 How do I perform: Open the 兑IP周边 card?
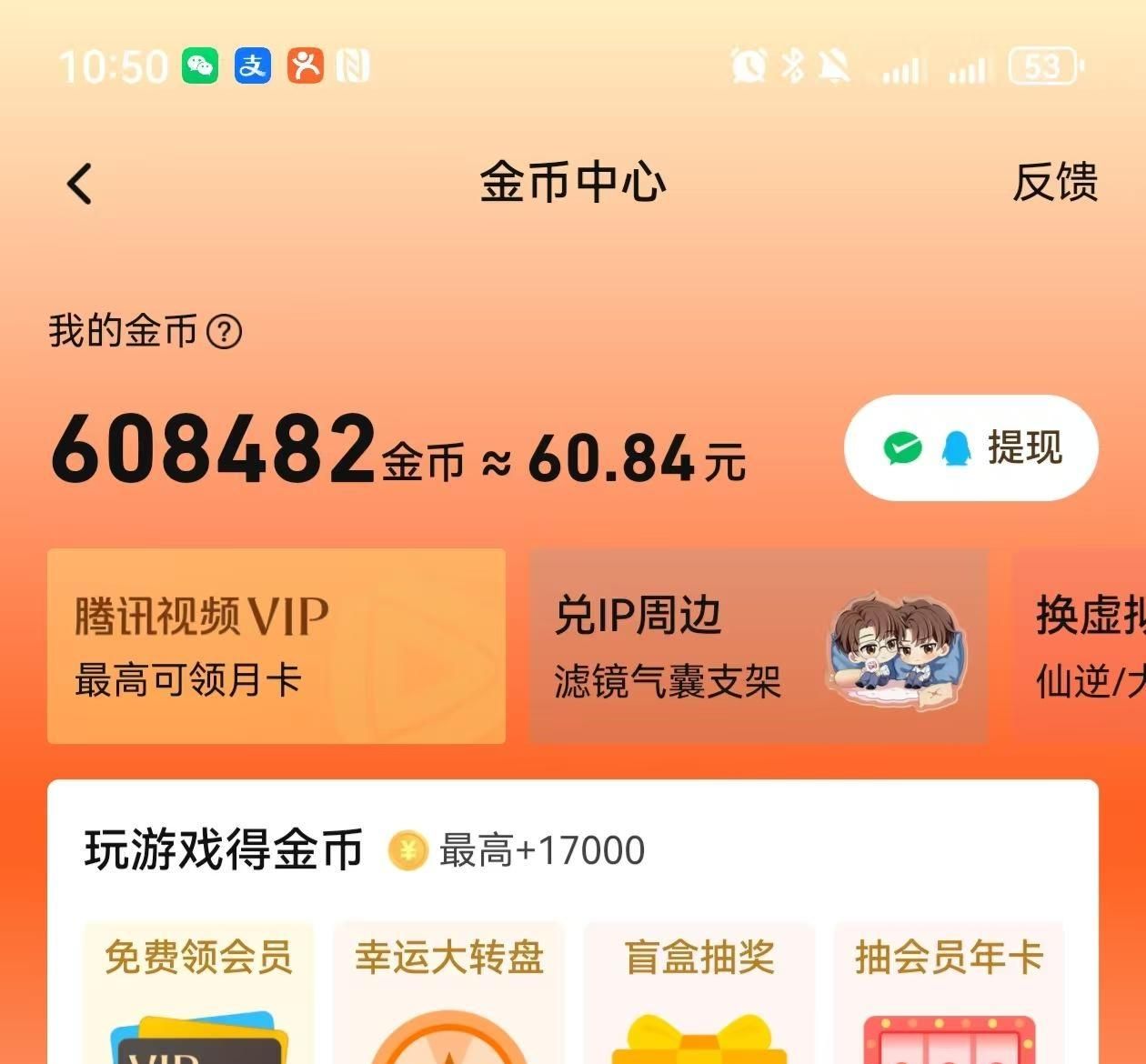tap(758, 646)
